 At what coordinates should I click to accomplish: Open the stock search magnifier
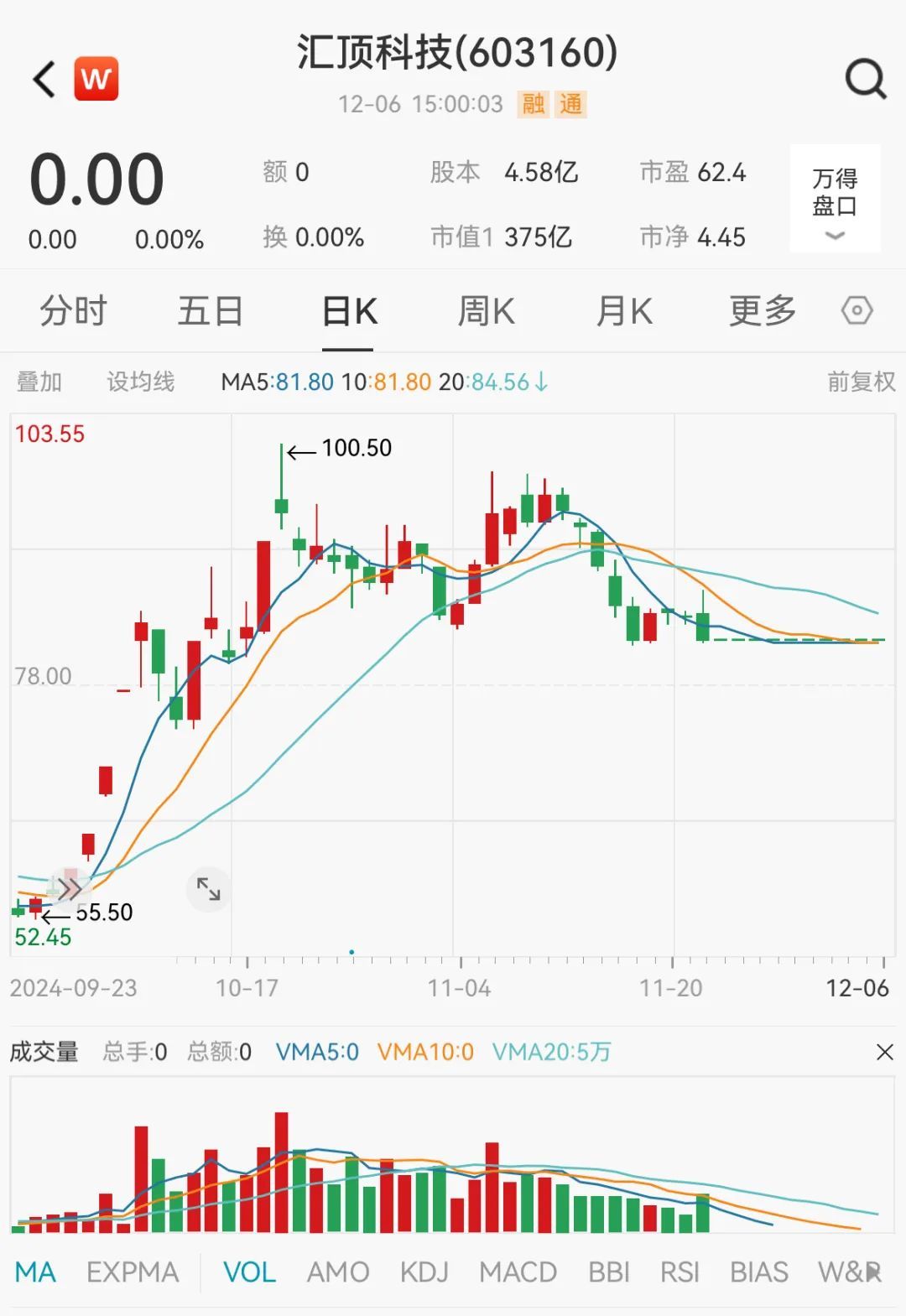(865, 80)
